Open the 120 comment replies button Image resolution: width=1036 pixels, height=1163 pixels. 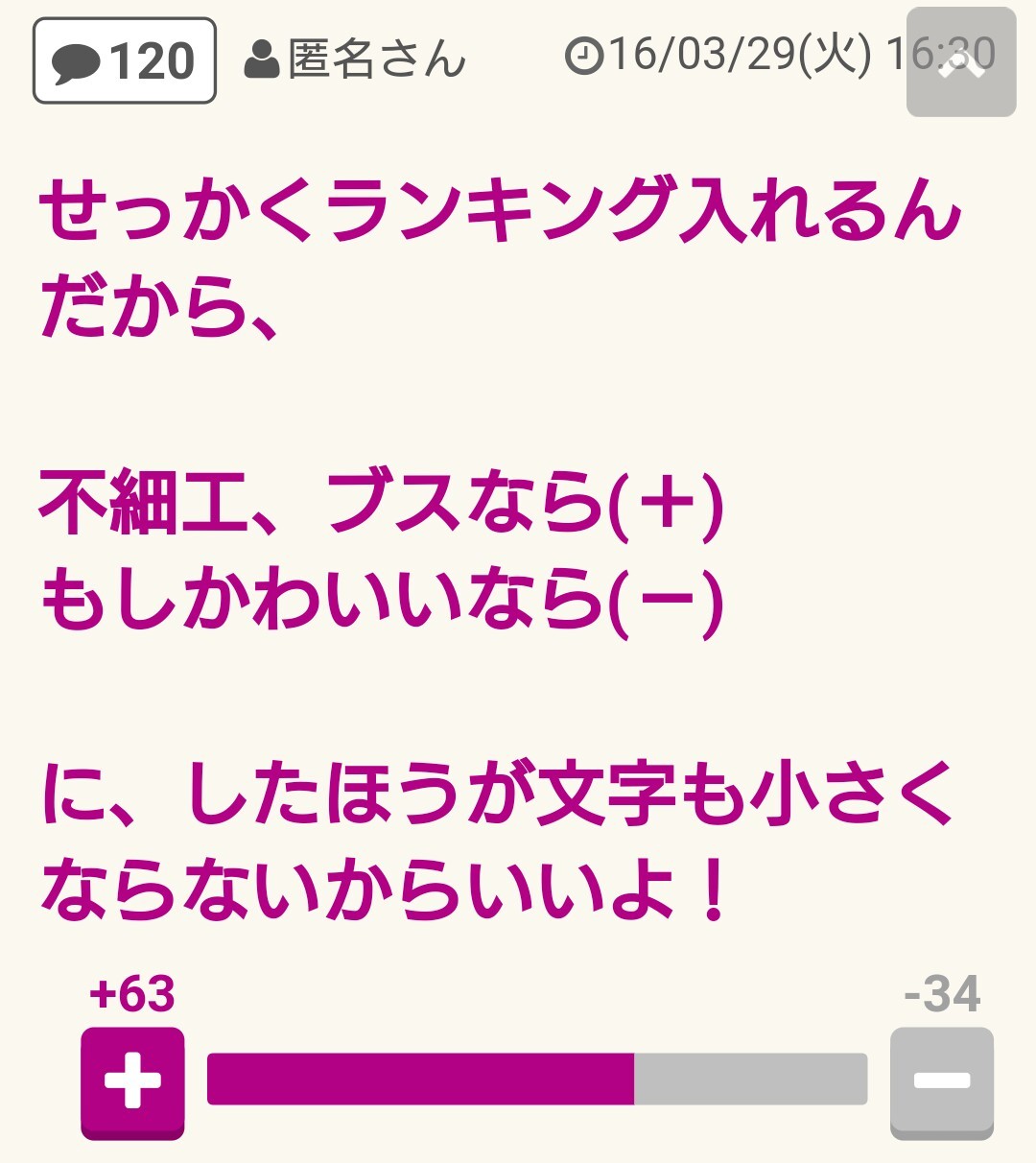tap(125, 61)
